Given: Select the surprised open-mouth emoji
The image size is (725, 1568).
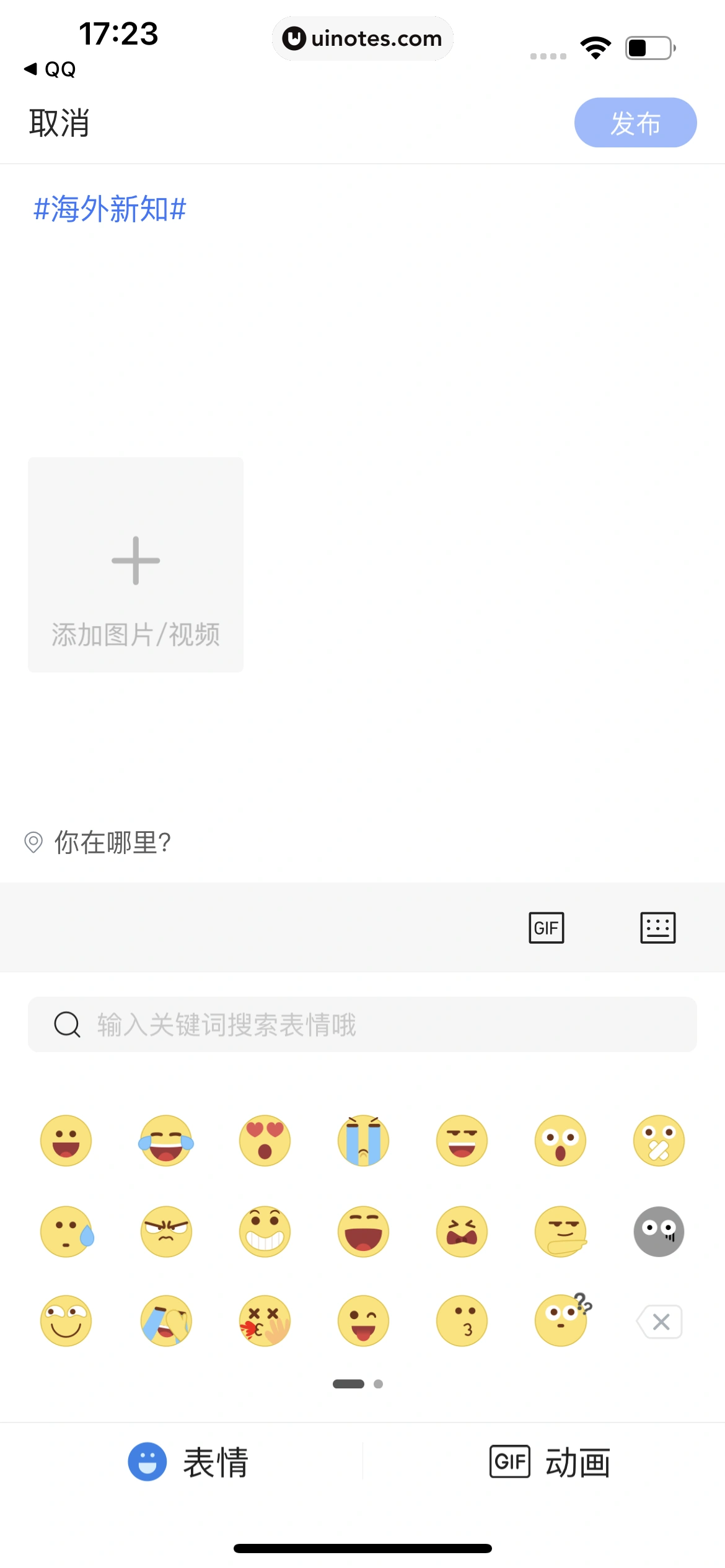Looking at the screenshot, I should click(560, 1141).
